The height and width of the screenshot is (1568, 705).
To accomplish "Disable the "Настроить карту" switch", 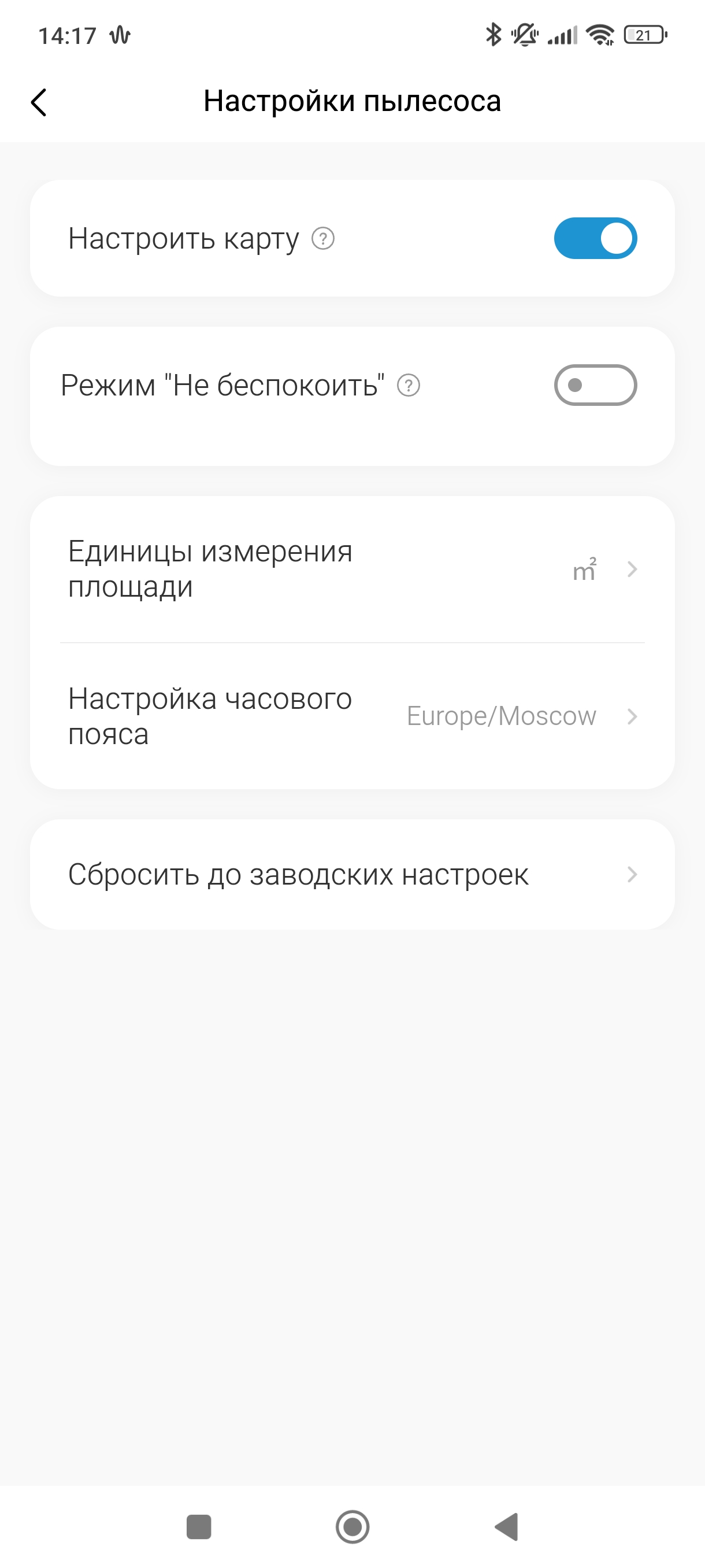I will point(595,238).
